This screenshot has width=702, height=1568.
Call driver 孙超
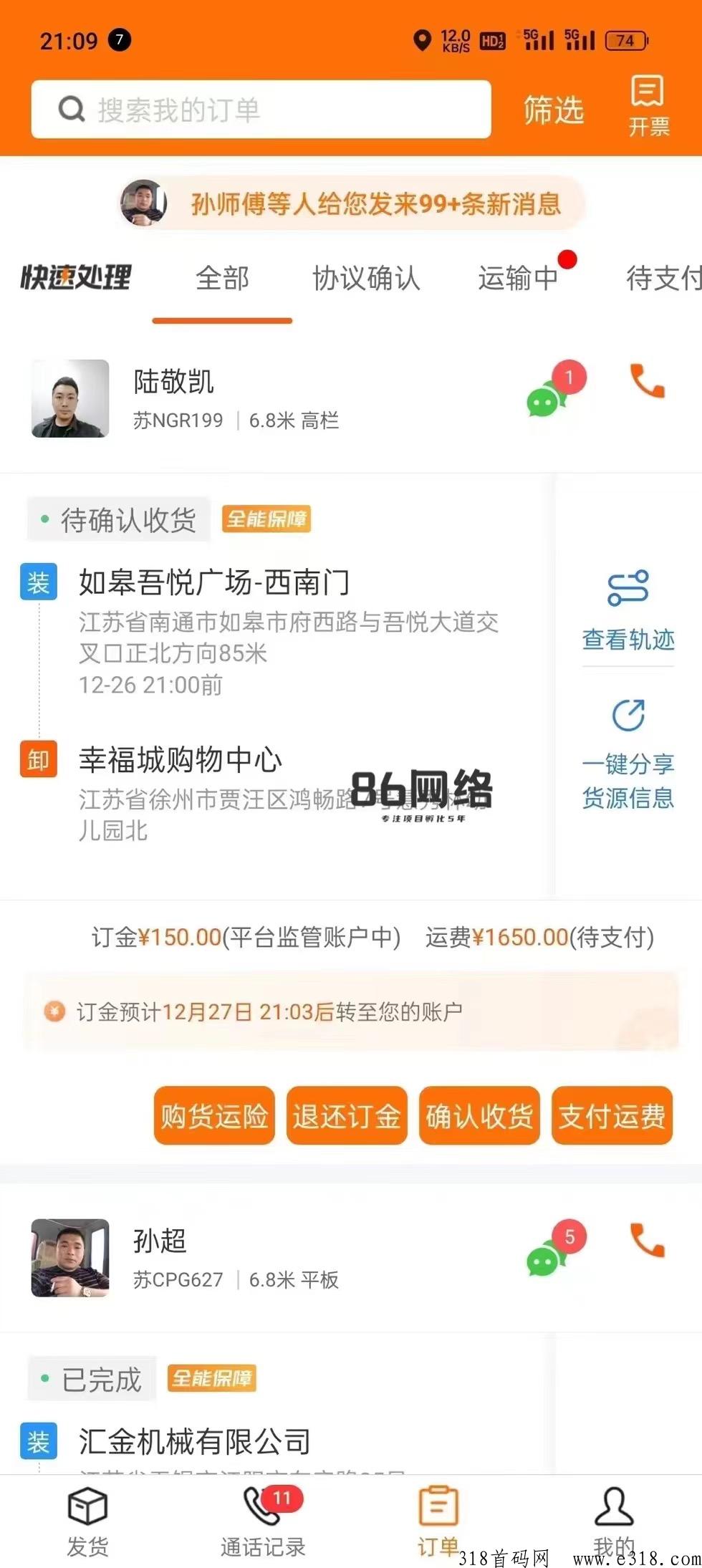coord(647,1241)
